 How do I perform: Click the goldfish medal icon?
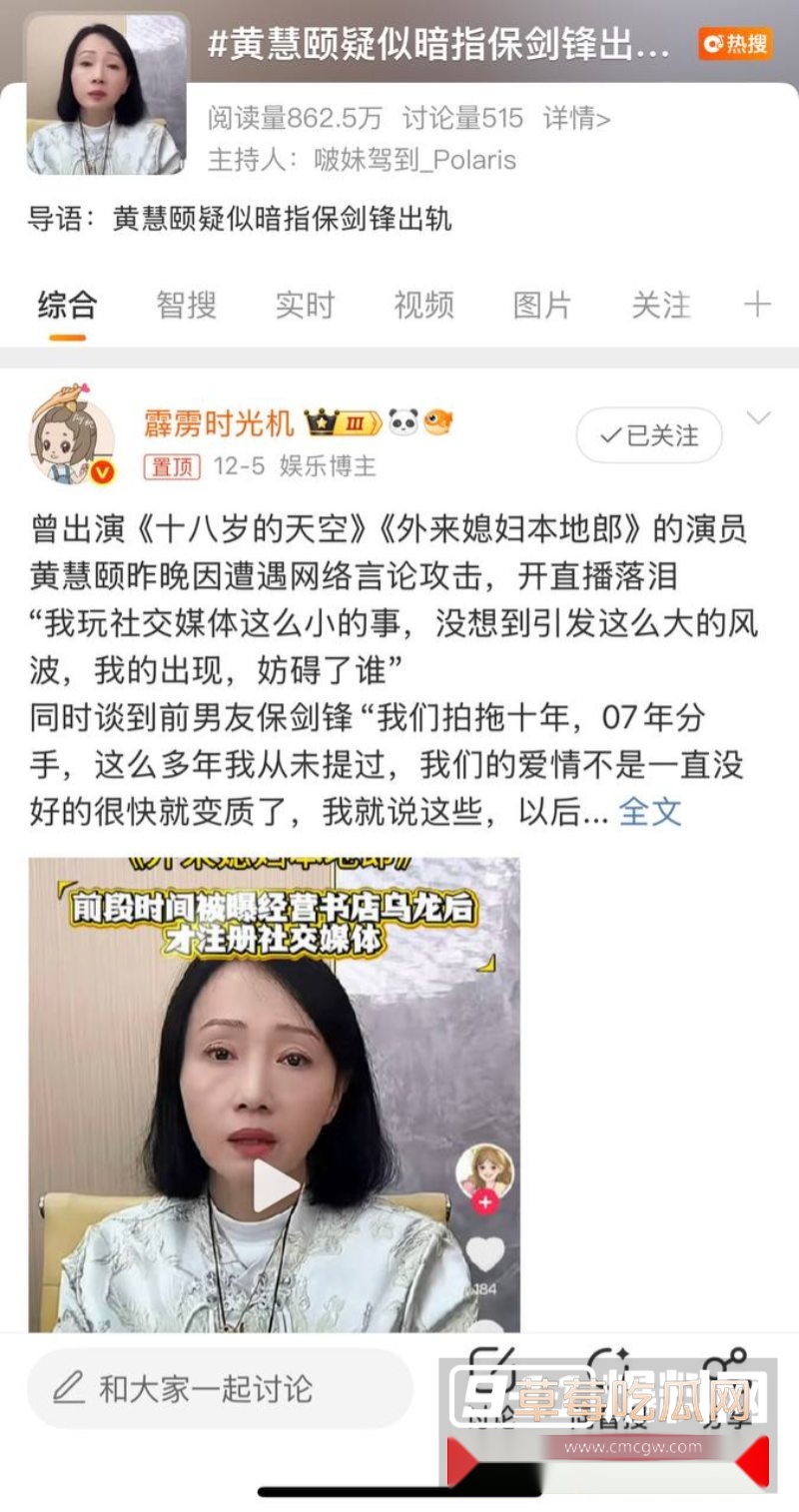point(439,421)
